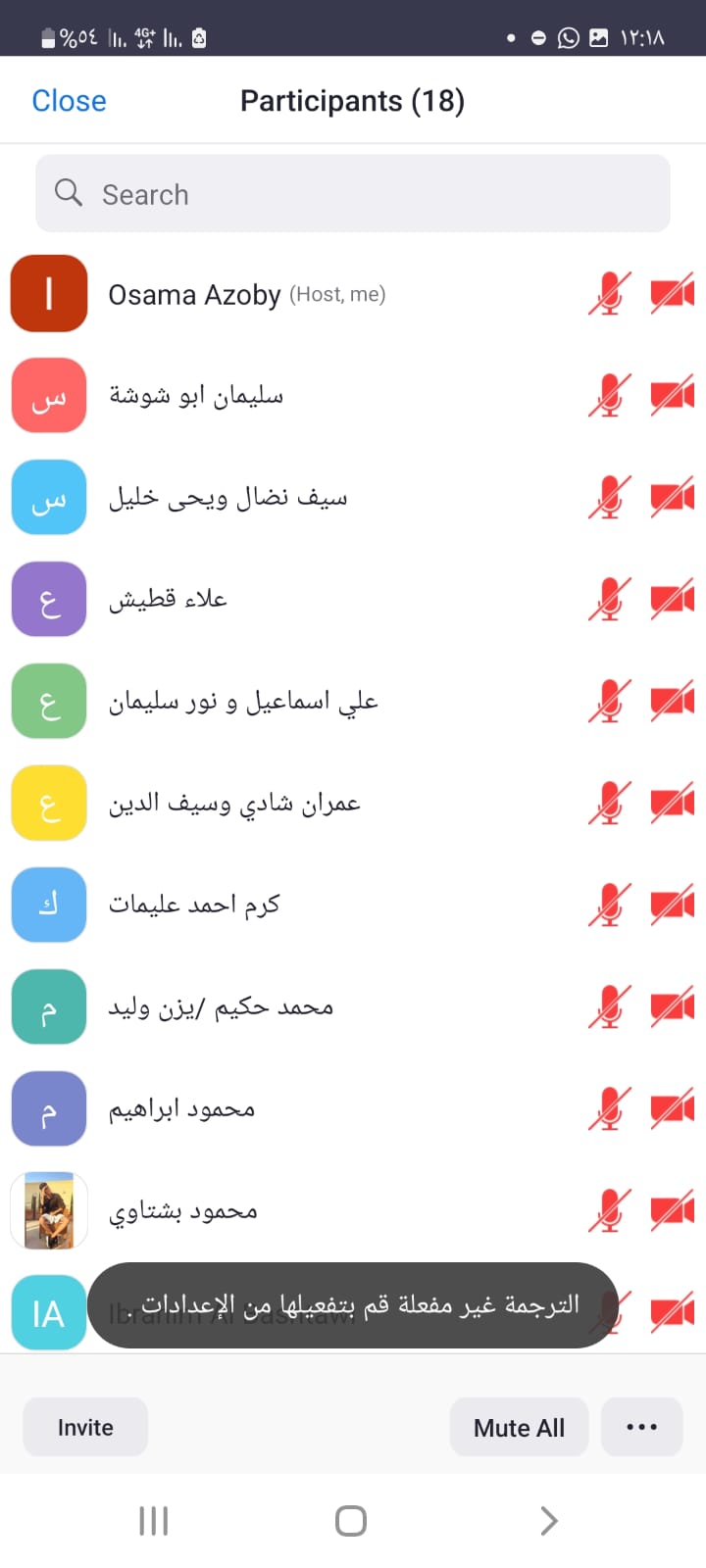Tap camera icon for محمد حكيم /يزن وليد
Image resolution: width=706 pixels, height=1568 pixels.
coord(673,1007)
